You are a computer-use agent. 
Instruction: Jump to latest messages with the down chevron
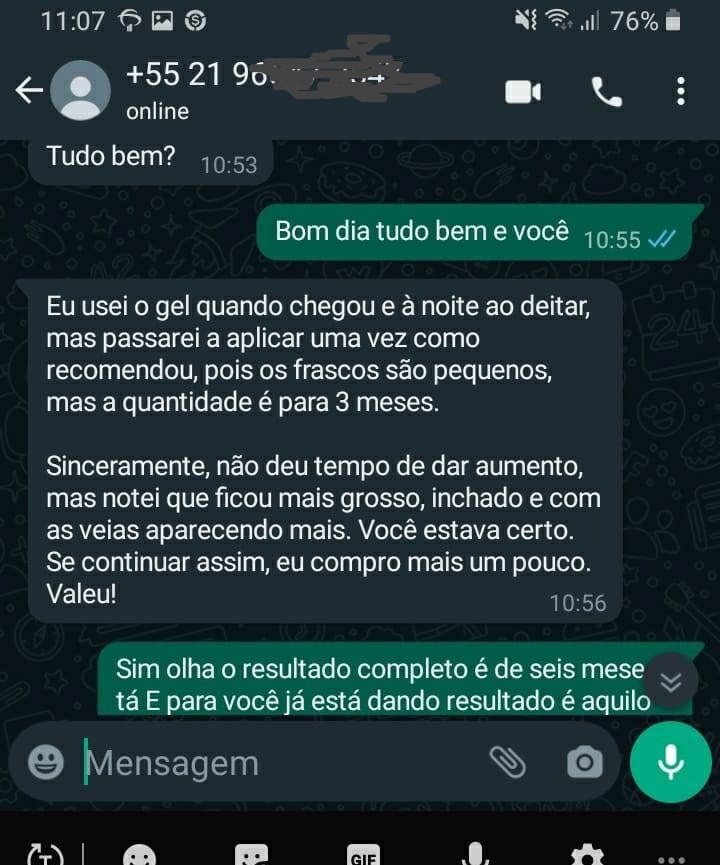tap(671, 681)
